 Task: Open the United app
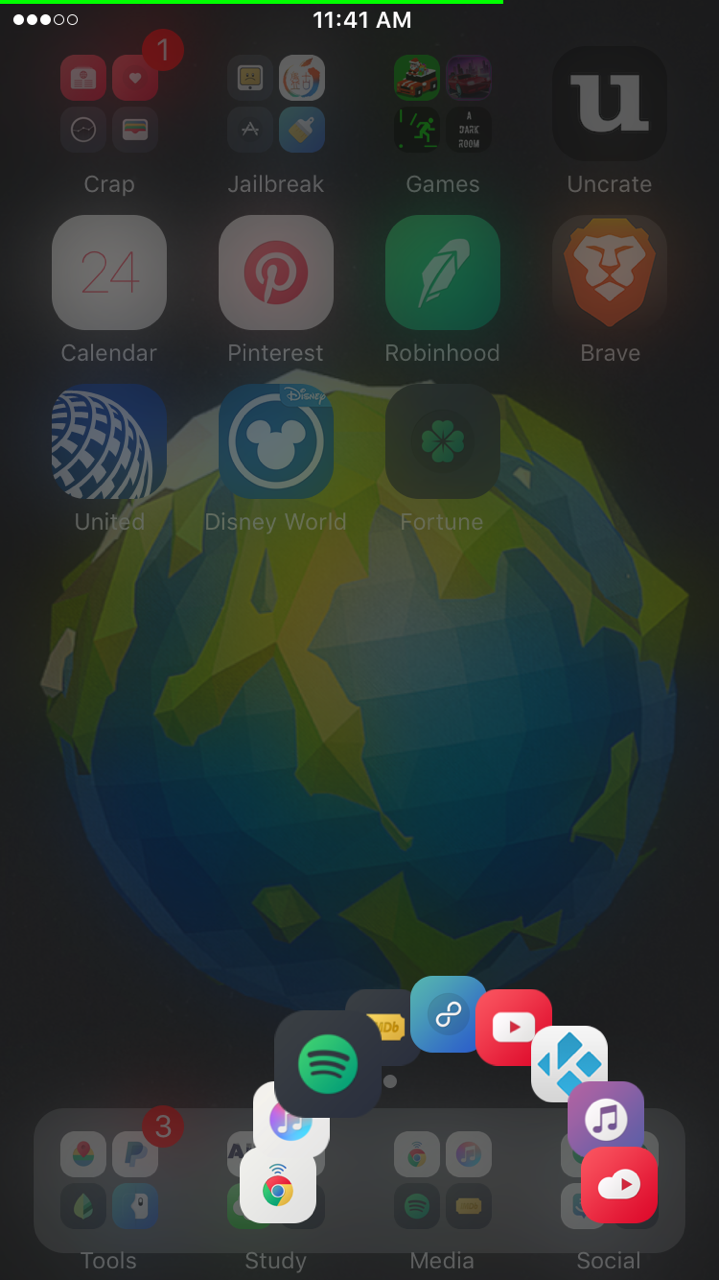click(x=109, y=441)
